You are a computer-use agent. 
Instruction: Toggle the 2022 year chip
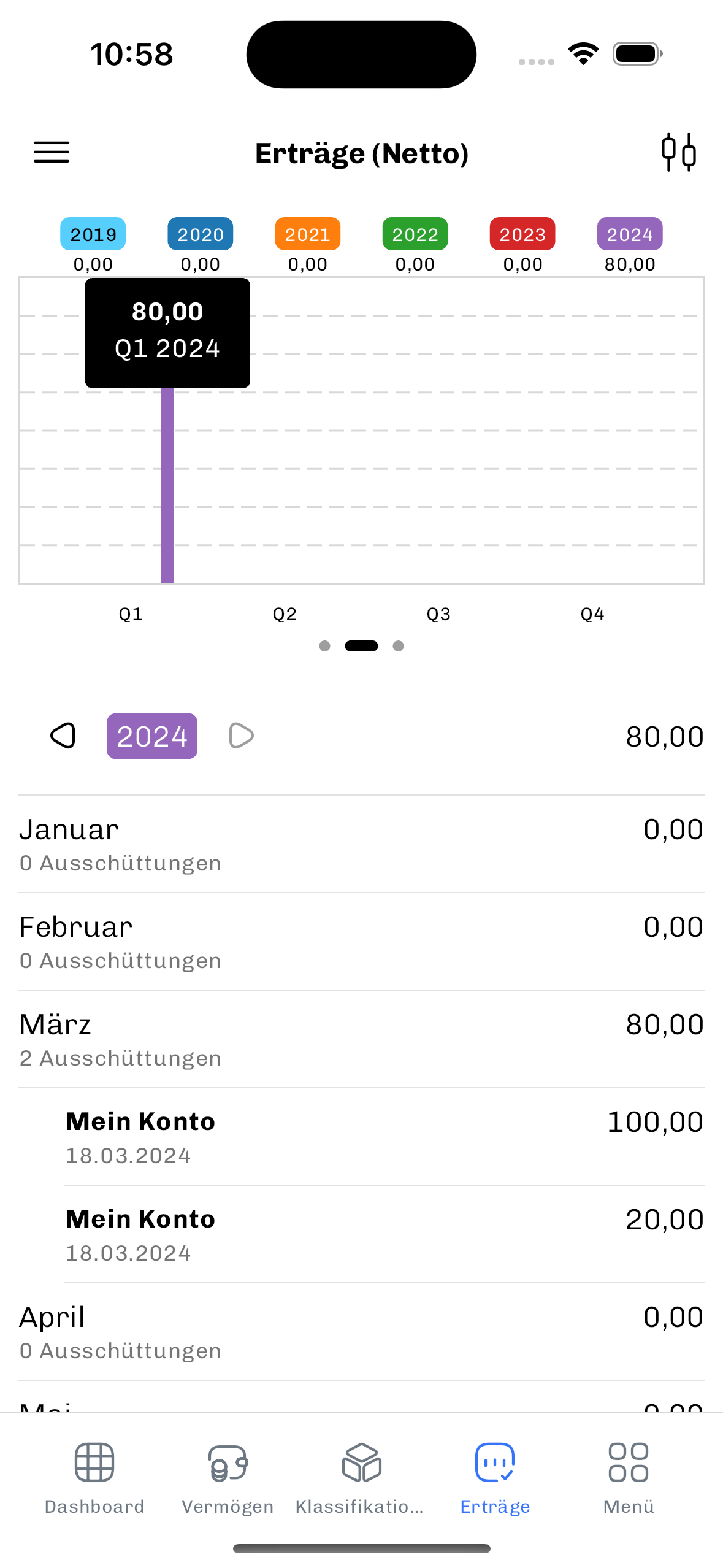pyautogui.click(x=415, y=234)
